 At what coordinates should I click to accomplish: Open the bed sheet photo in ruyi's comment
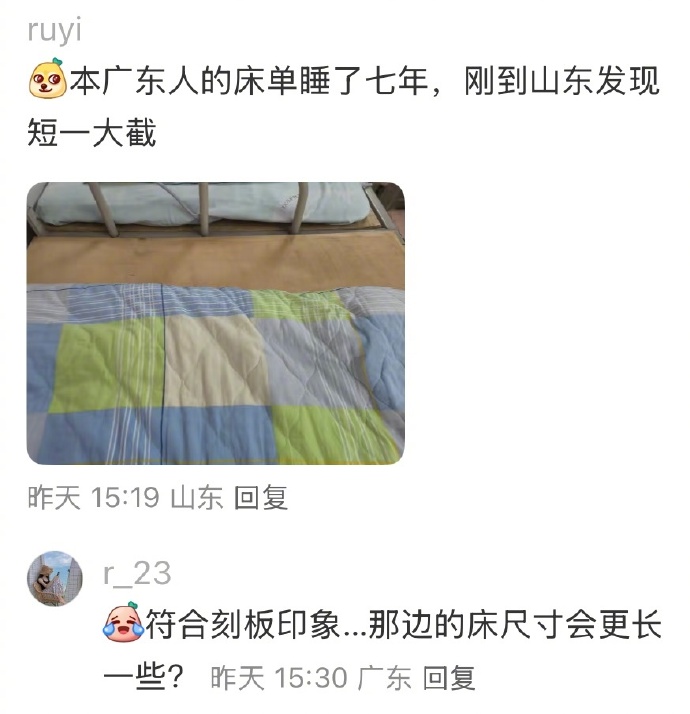tap(215, 323)
